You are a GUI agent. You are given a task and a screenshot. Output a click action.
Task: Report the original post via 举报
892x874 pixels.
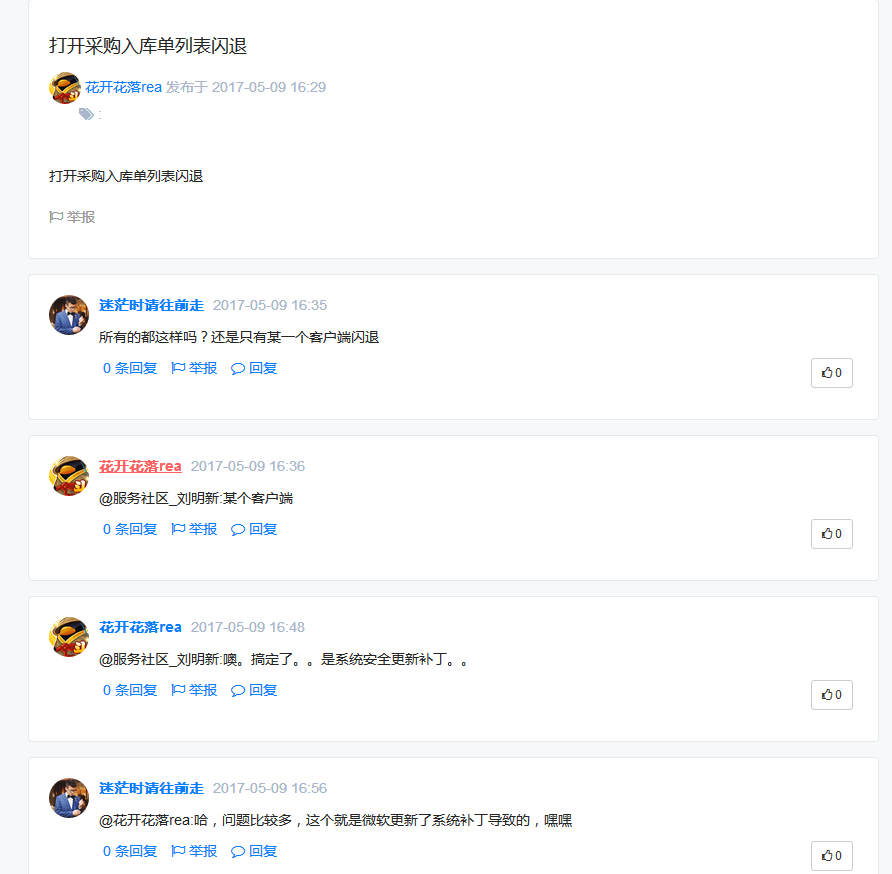point(73,217)
